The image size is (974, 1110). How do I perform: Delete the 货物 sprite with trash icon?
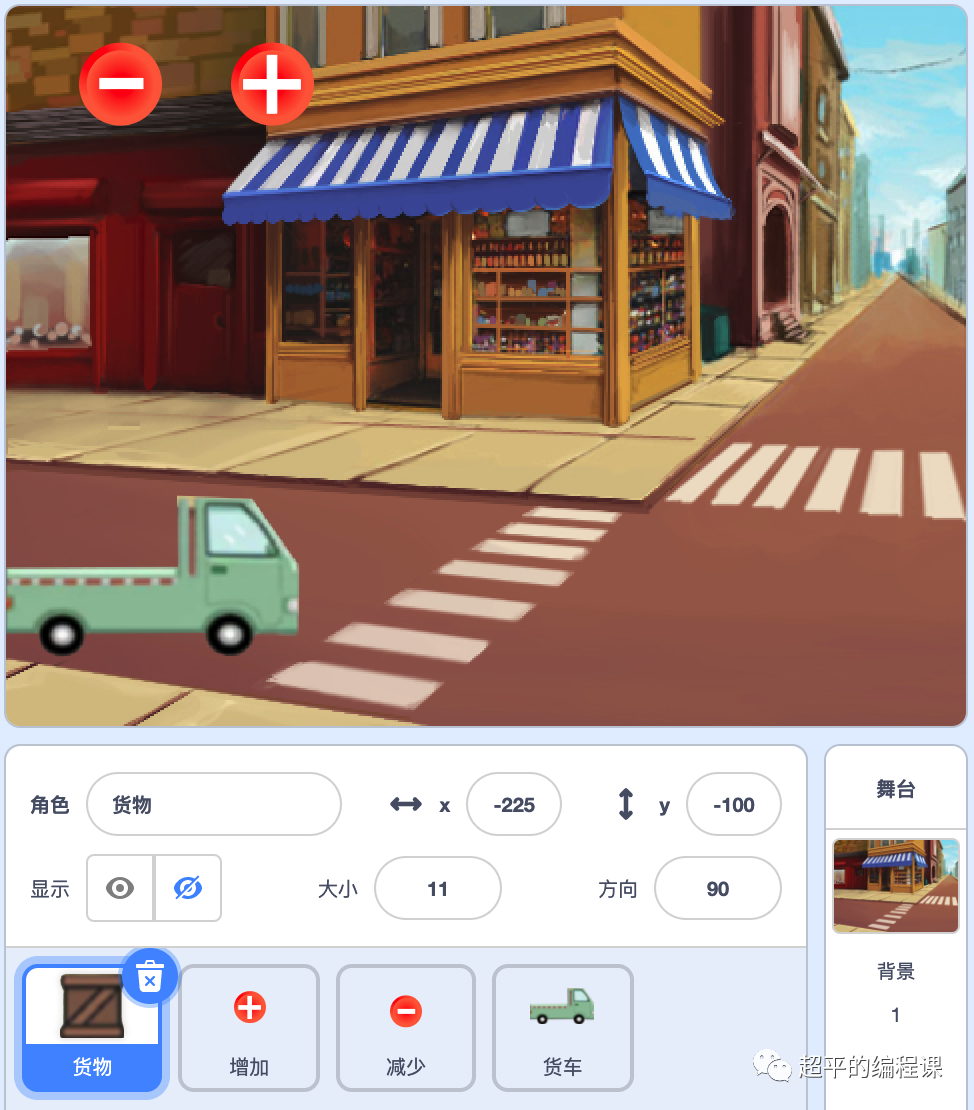point(149,977)
